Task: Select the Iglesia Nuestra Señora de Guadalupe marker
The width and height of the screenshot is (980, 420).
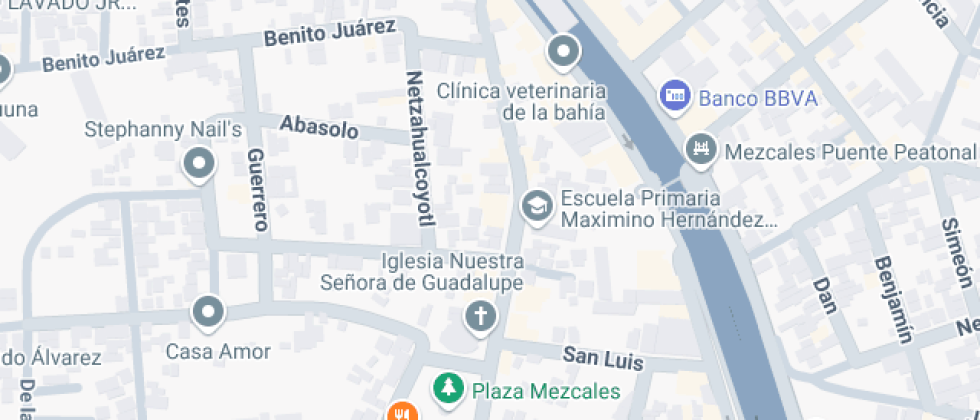Action: tap(480, 317)
